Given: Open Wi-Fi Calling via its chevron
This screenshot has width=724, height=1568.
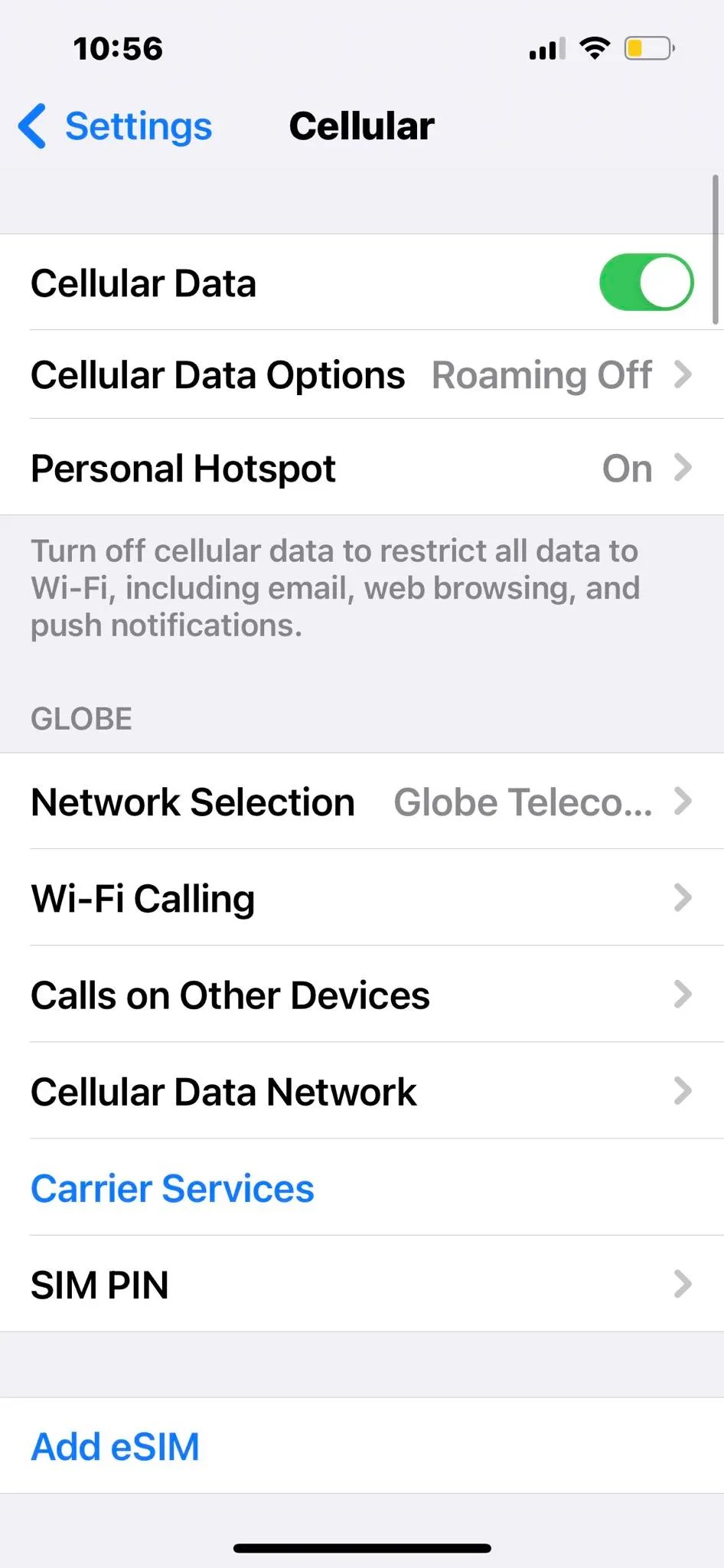Looking at the screenshot, I should pos(682,898).
